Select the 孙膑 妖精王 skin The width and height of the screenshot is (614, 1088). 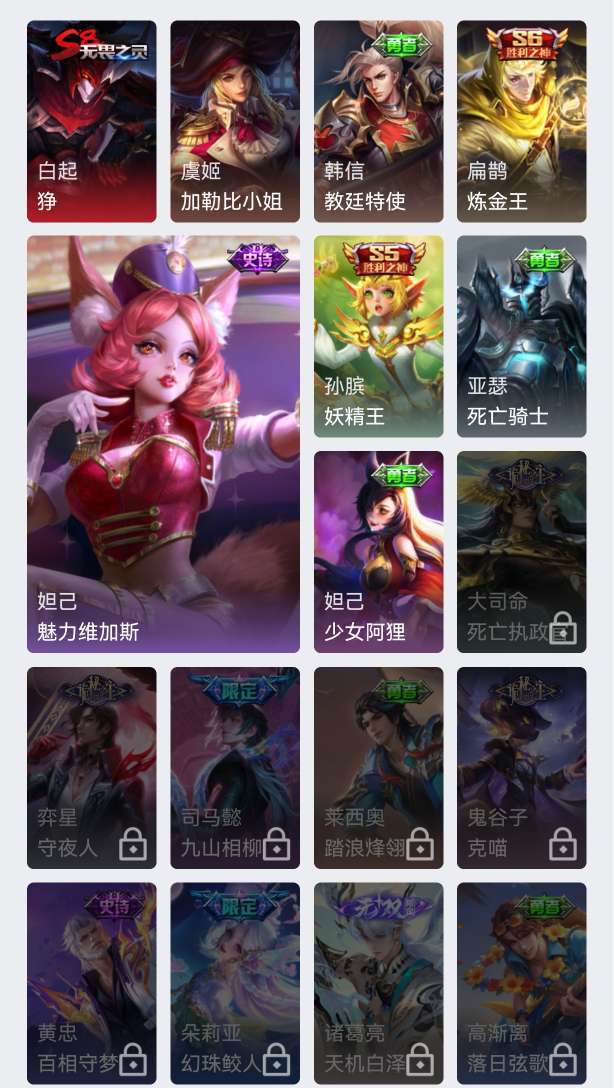[378, 336]
